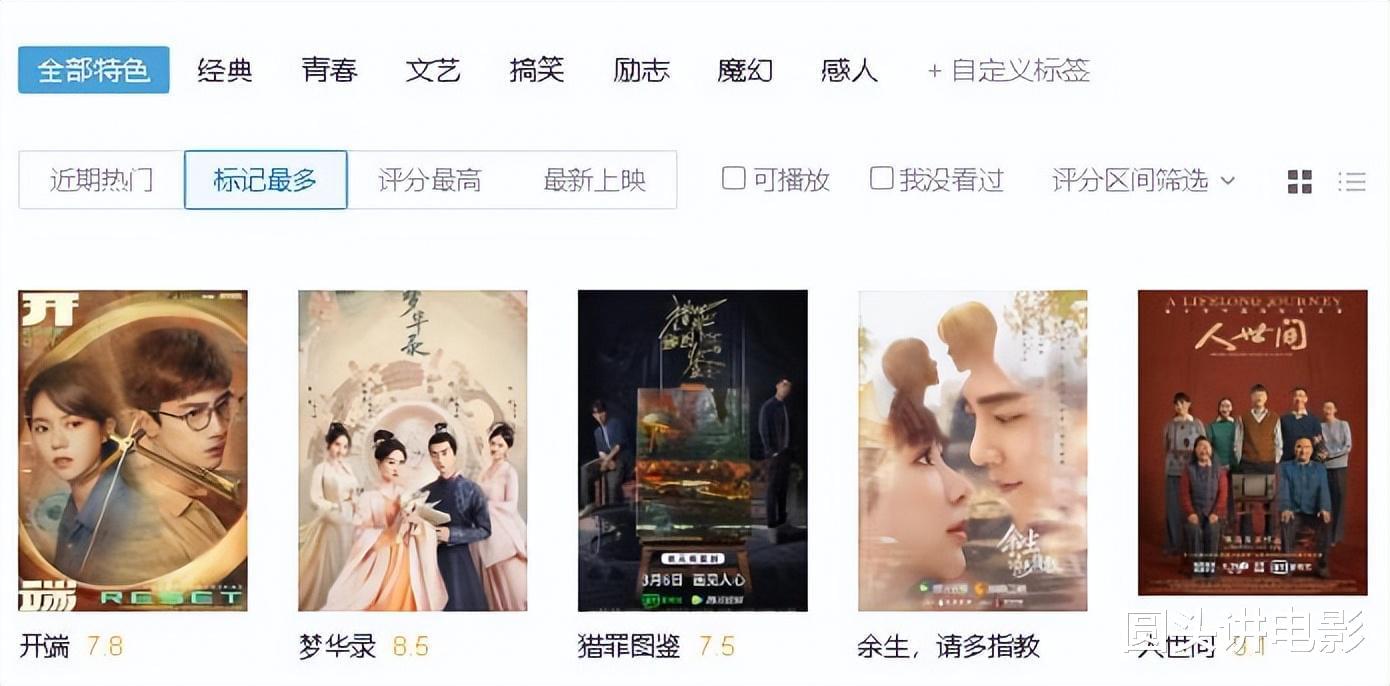Check the 可播放 checkbox

coord(734,179)
